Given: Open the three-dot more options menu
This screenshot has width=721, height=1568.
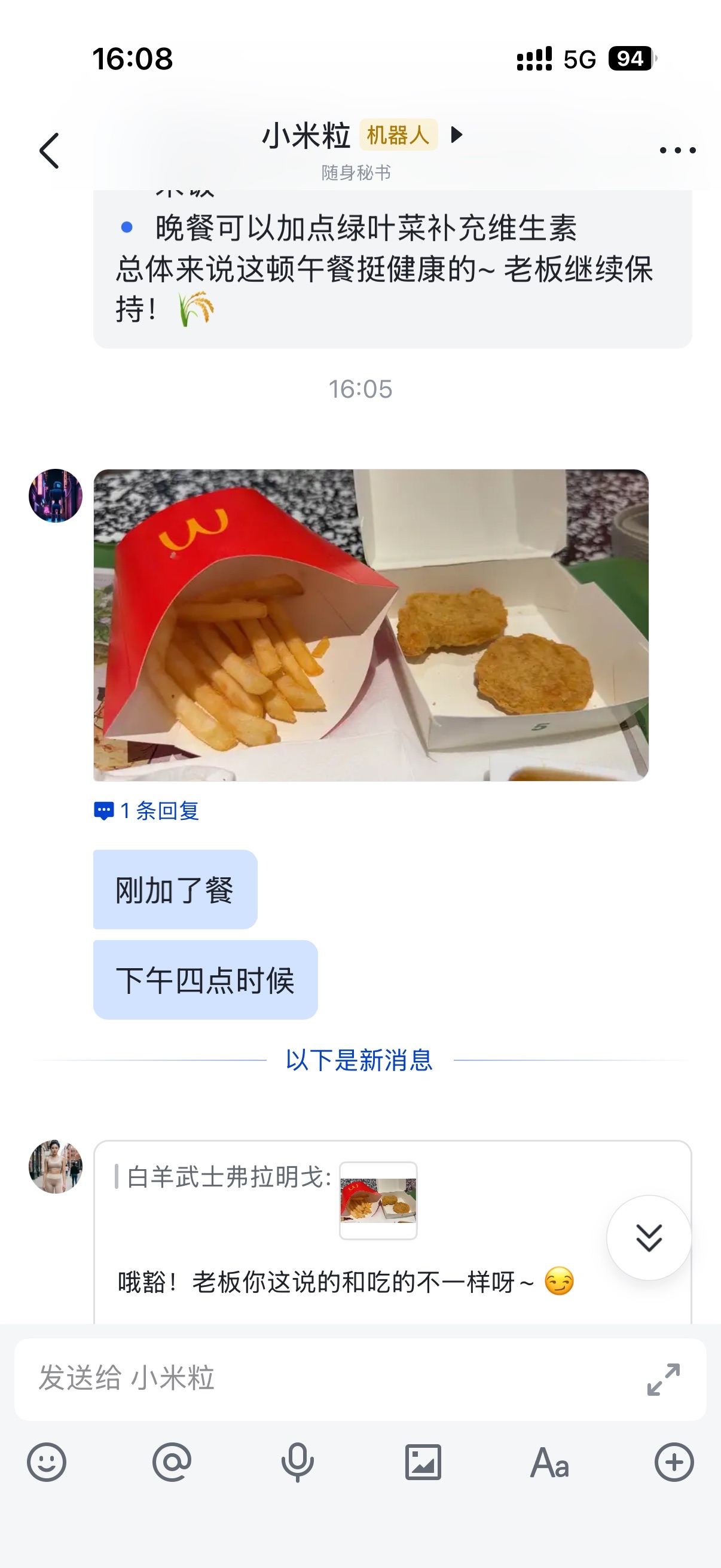Looking at the screenshot, I should [x=677, y=150].
